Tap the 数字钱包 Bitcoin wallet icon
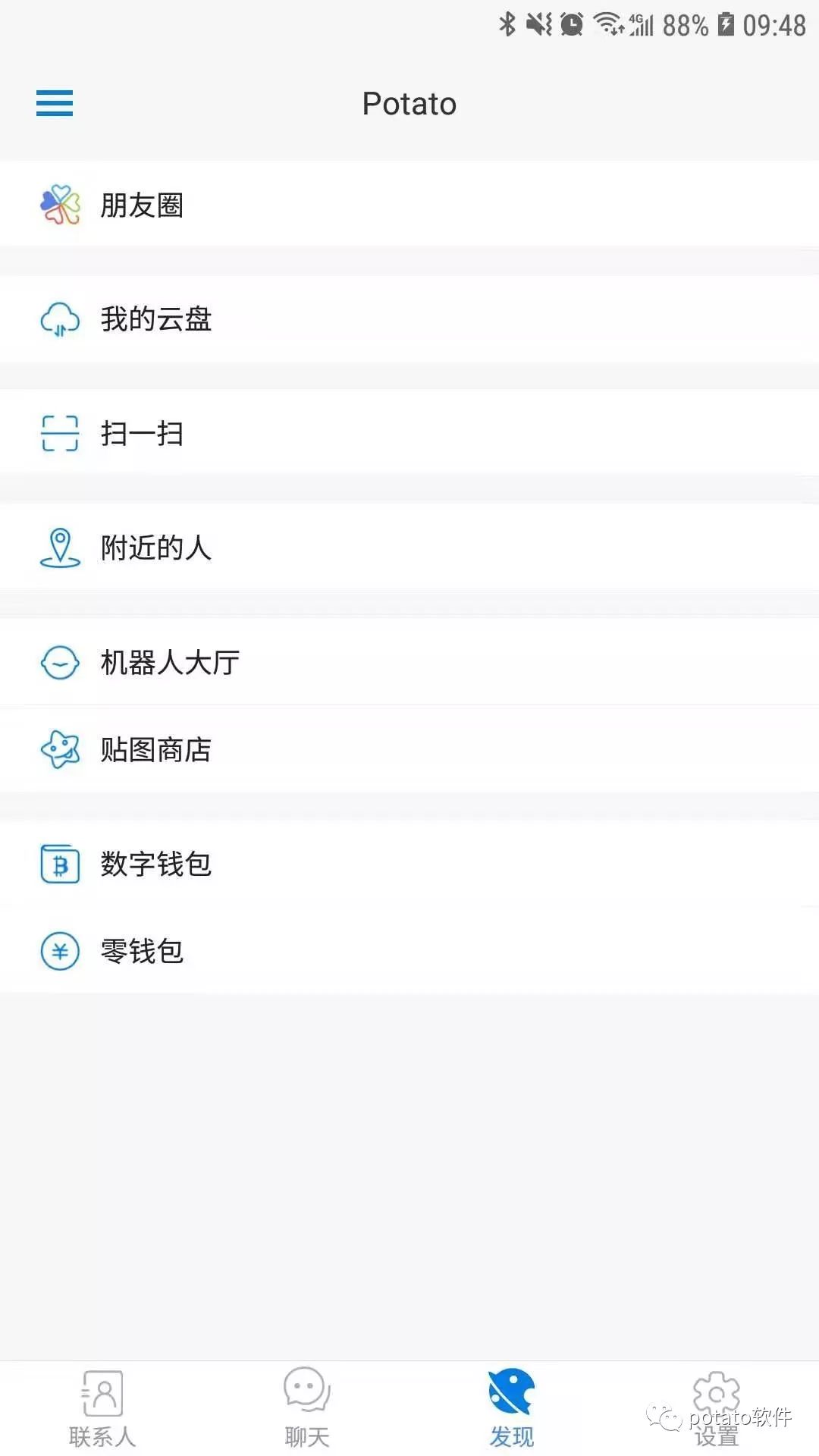This screenshot has width=819, height=1456. click(60, 864)
